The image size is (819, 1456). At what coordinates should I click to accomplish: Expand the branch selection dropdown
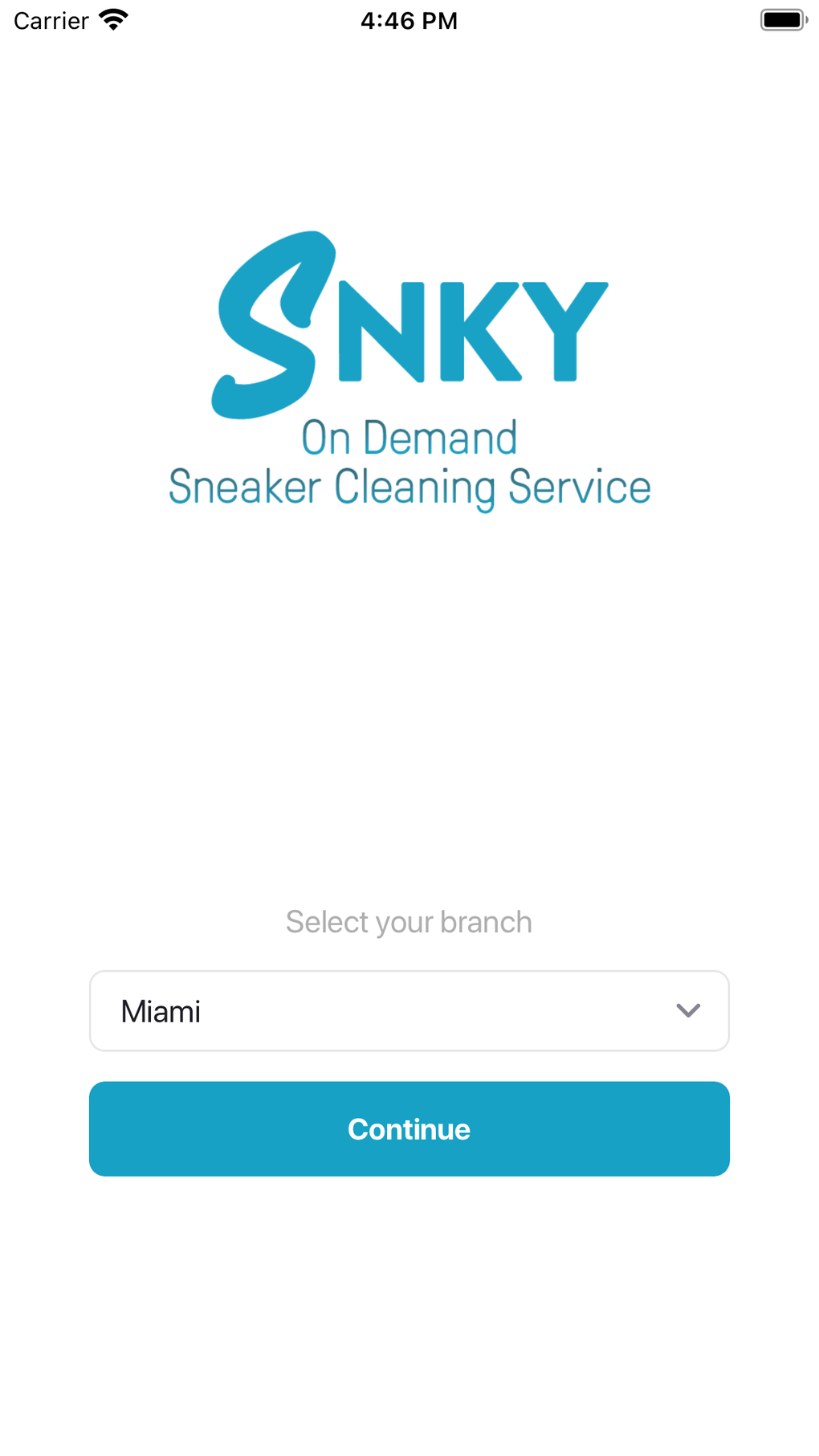[x=409, y=1010]
